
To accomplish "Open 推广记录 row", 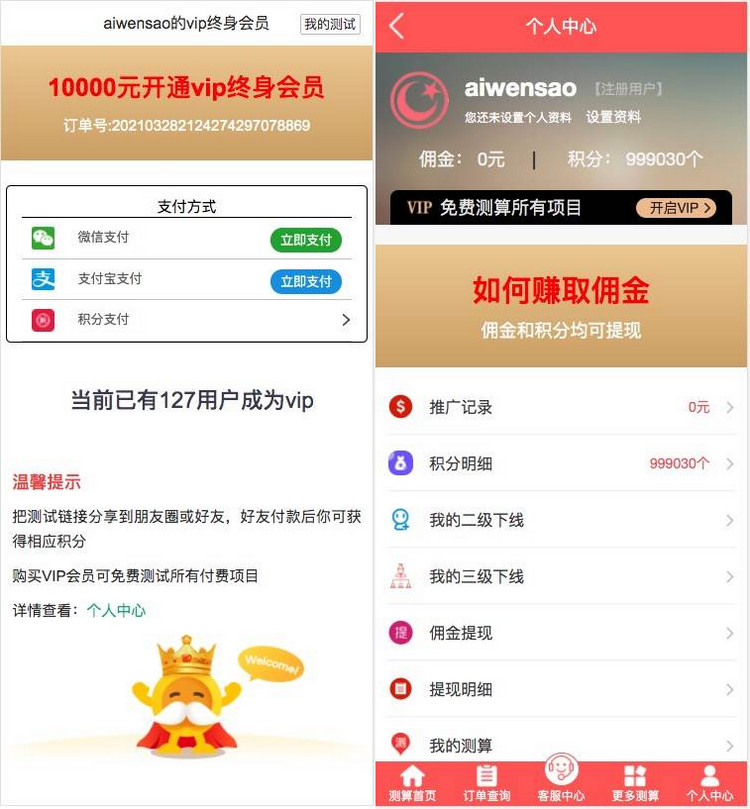I will click(x=560, y=407).
